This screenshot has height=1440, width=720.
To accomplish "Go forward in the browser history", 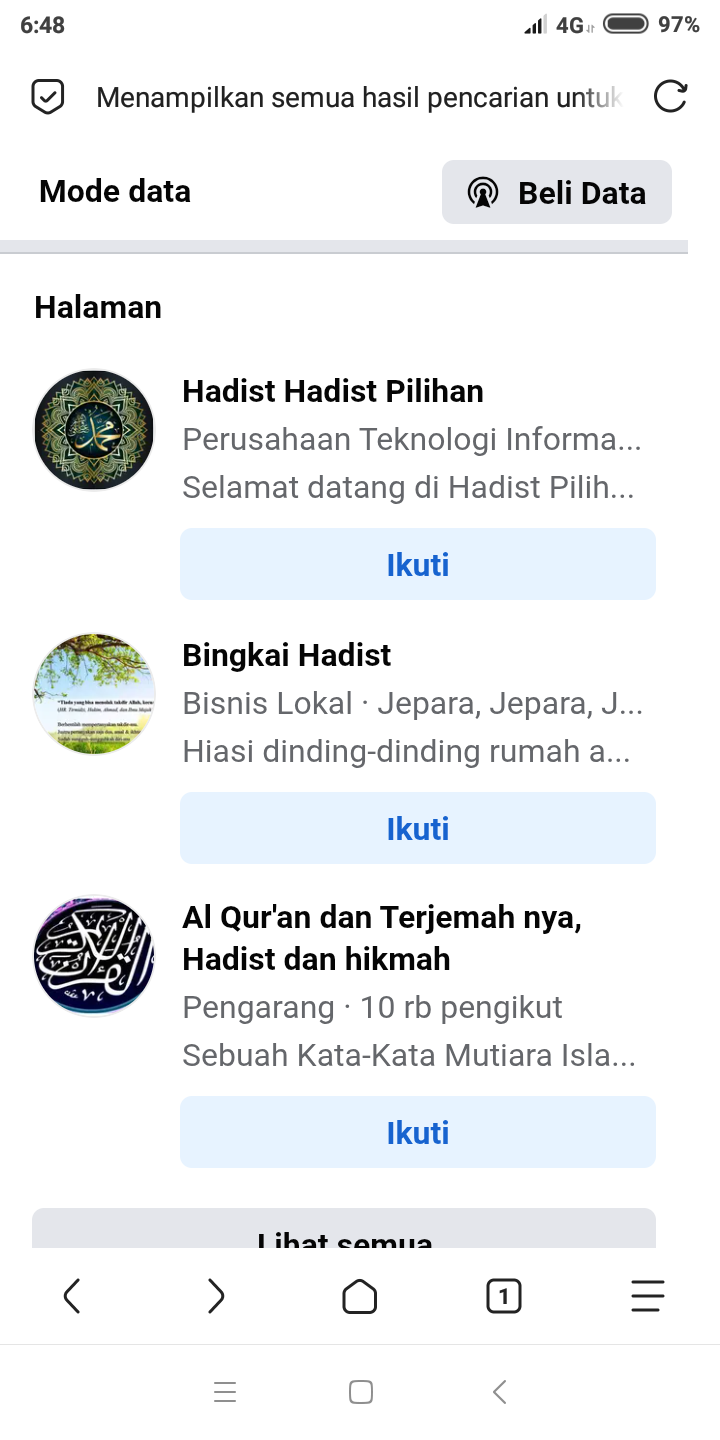I will click(216, 1297).
